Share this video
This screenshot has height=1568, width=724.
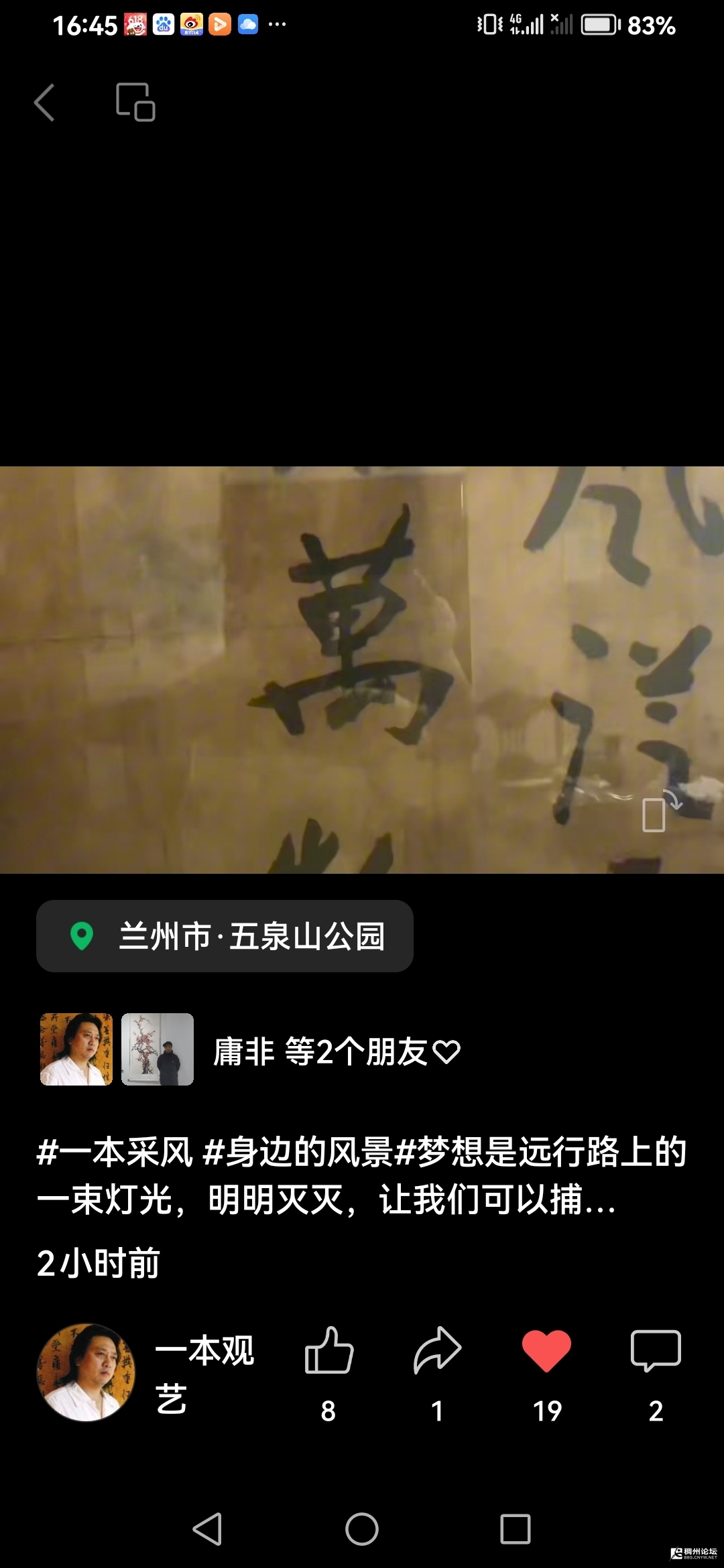tap(437, 1351)
